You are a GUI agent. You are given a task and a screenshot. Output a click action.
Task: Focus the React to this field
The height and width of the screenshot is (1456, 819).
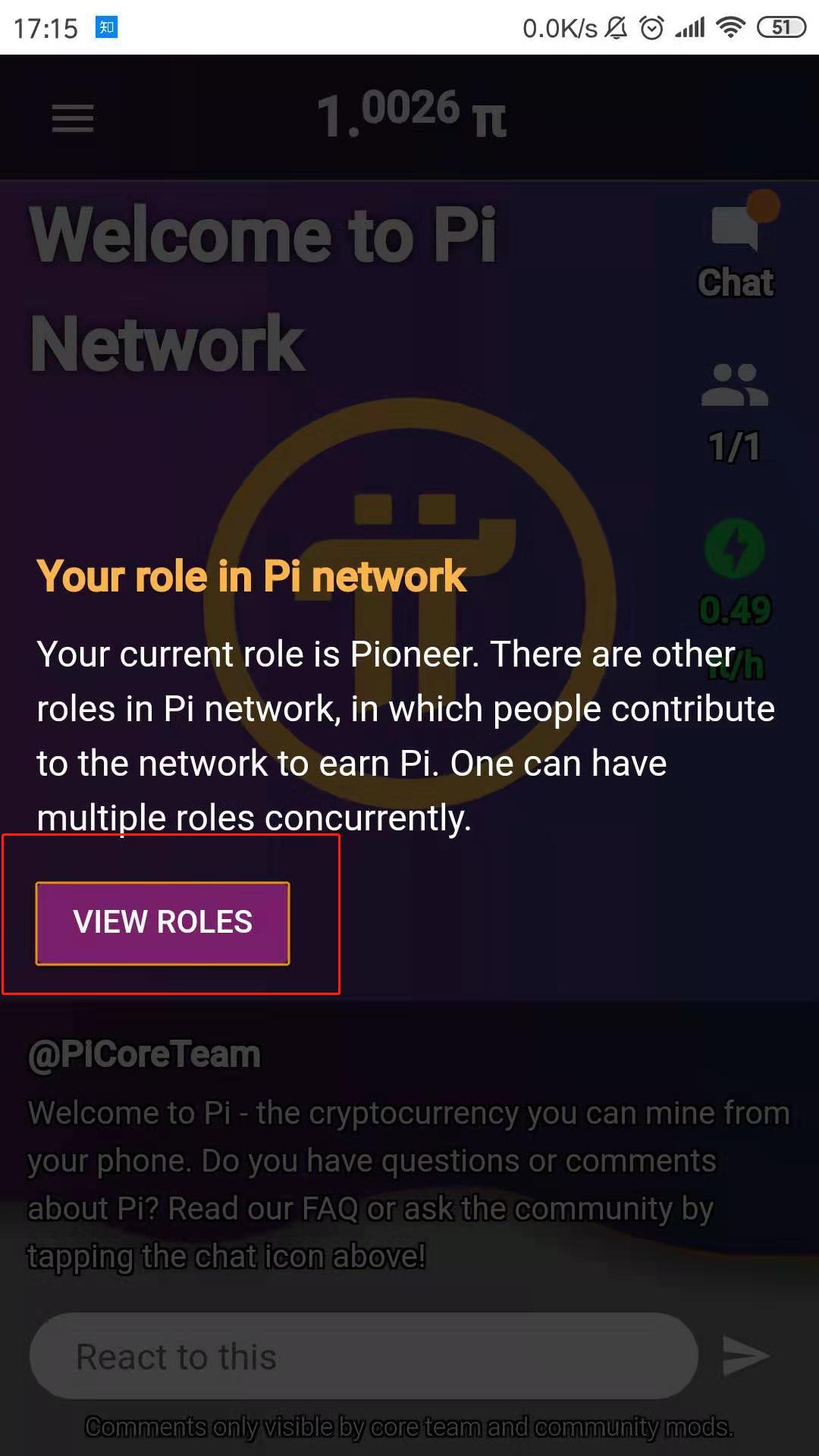(364, 1357)
